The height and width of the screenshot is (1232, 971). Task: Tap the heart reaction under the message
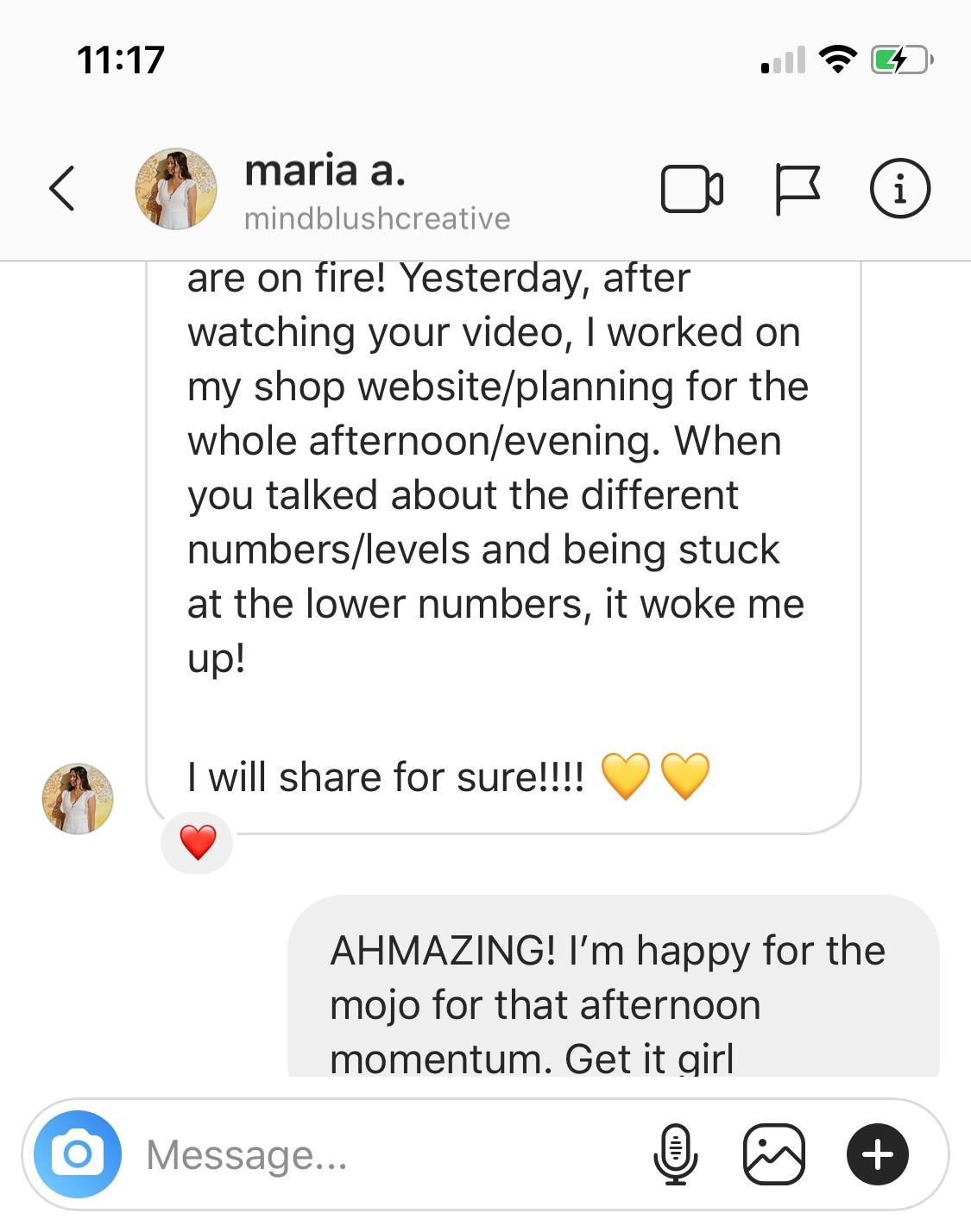[198, 842]
